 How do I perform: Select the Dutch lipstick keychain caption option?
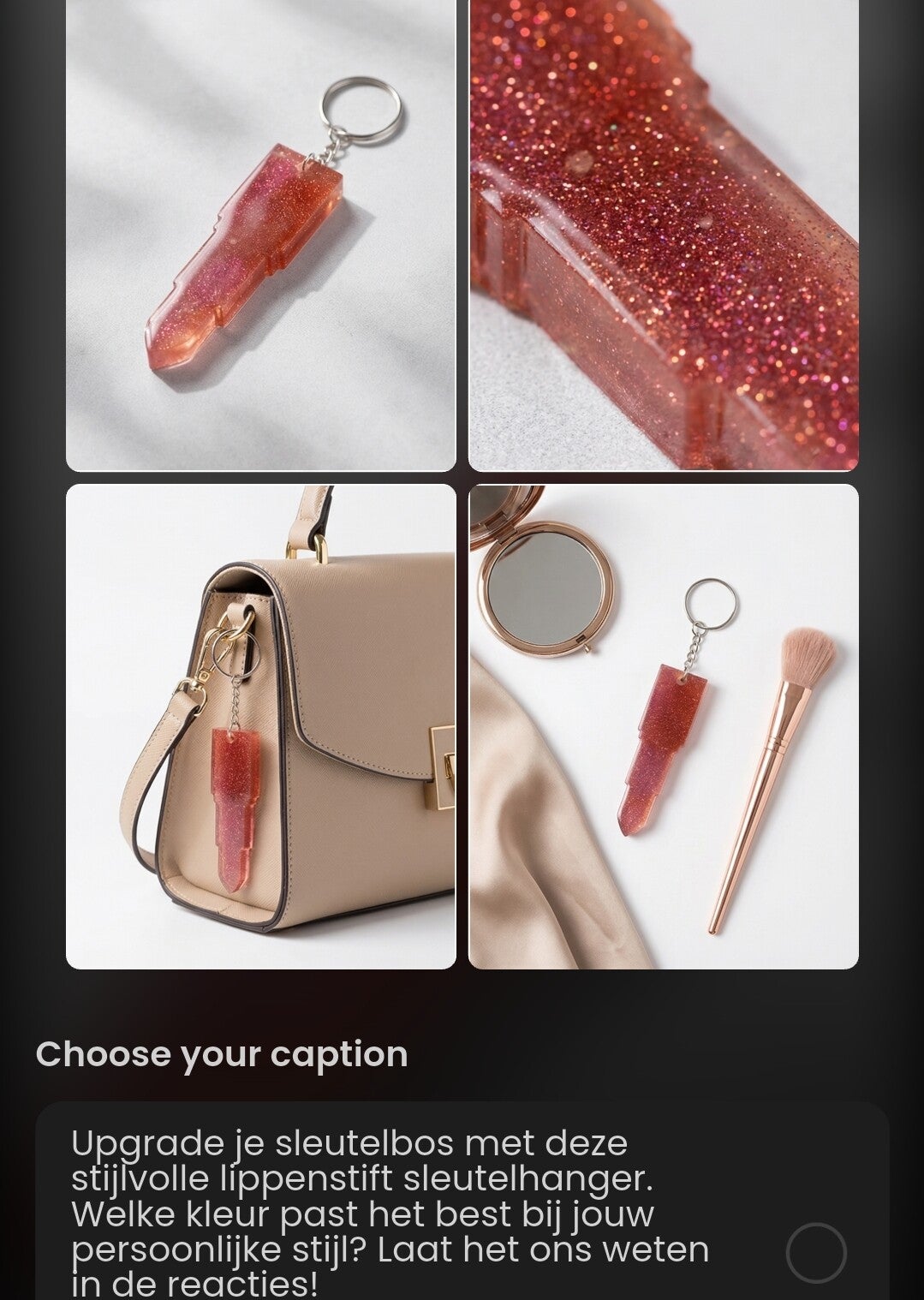(815, 1252)
